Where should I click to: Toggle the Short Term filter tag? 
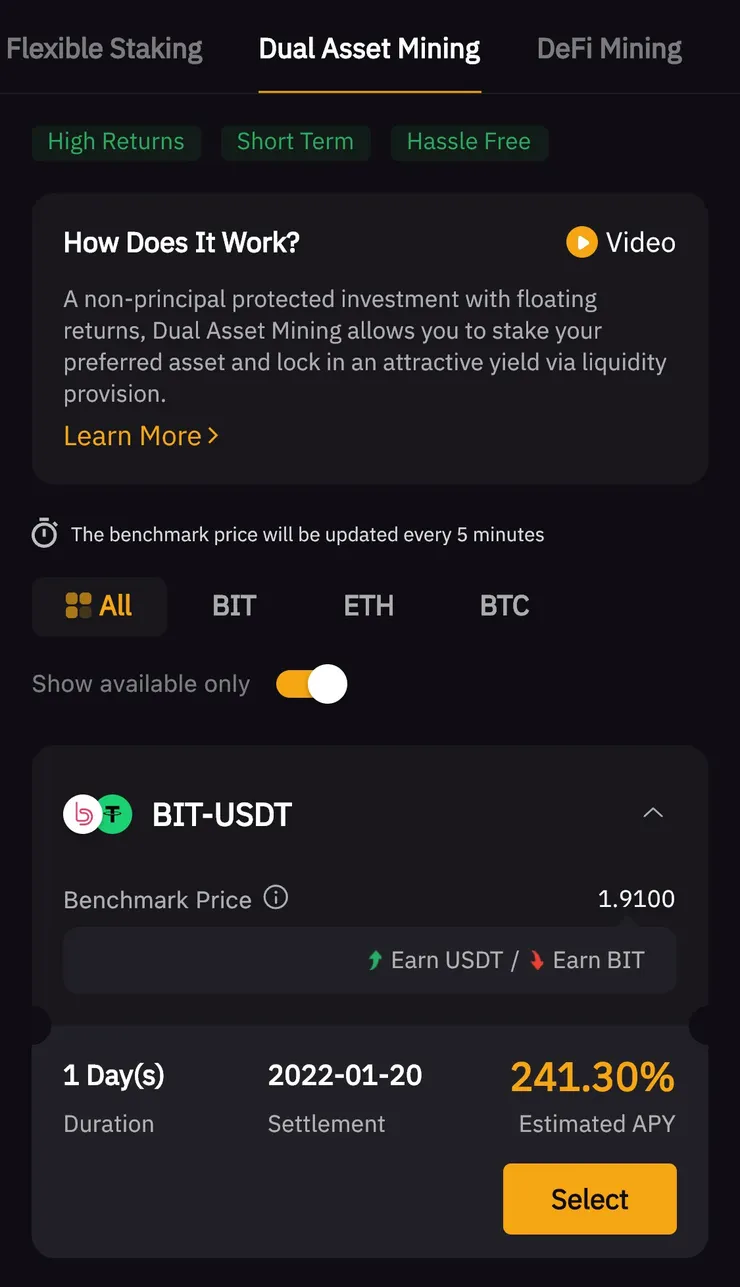pos(295,142)
